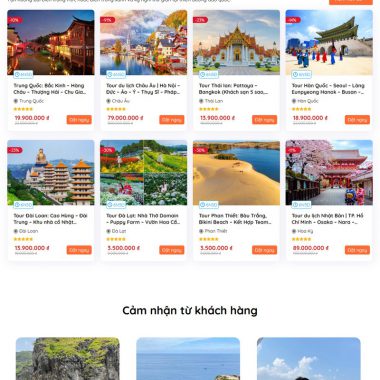Book the Đài Loan tour now
380x380 pixels.
79,250
